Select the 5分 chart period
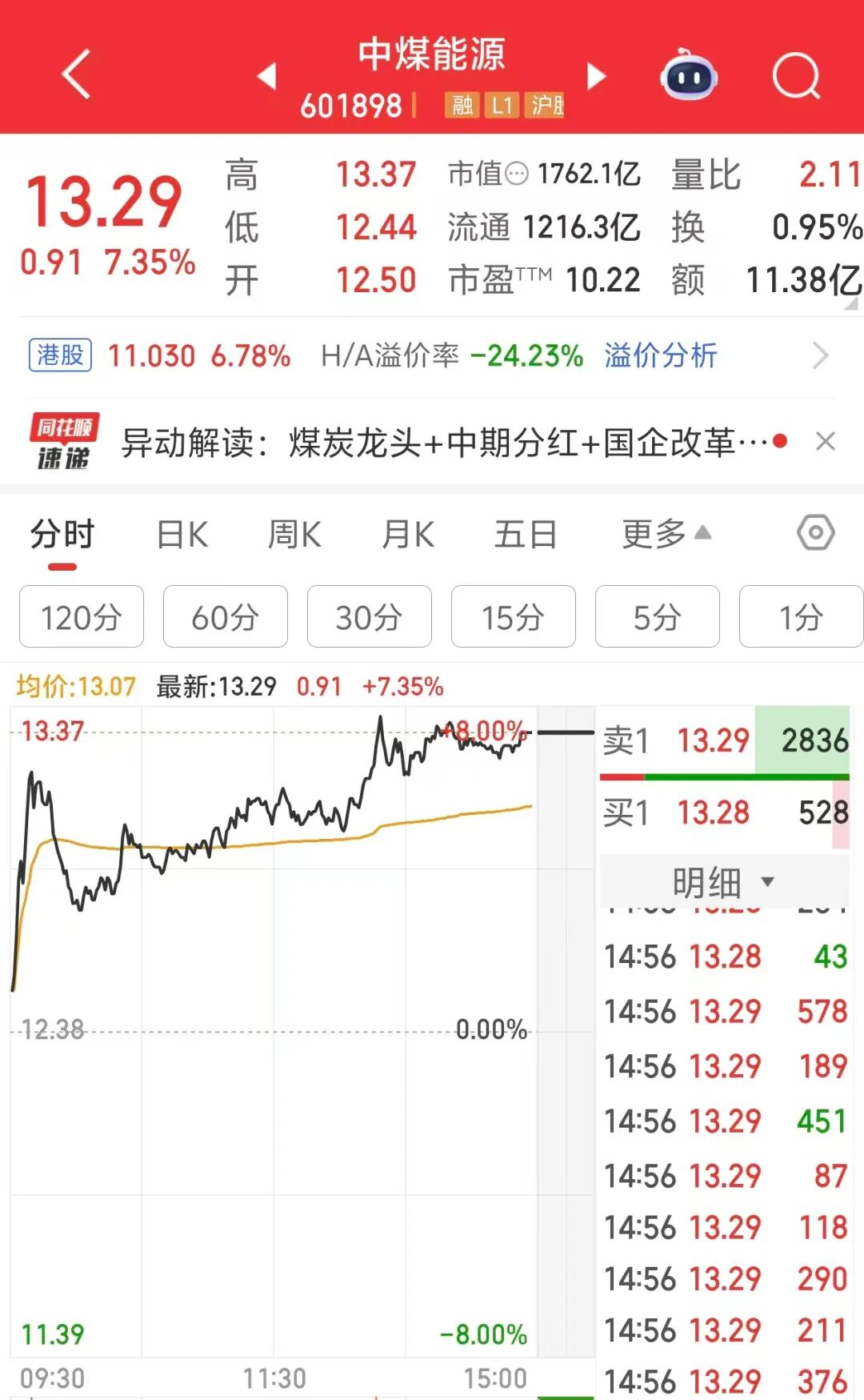 [658, 616]
